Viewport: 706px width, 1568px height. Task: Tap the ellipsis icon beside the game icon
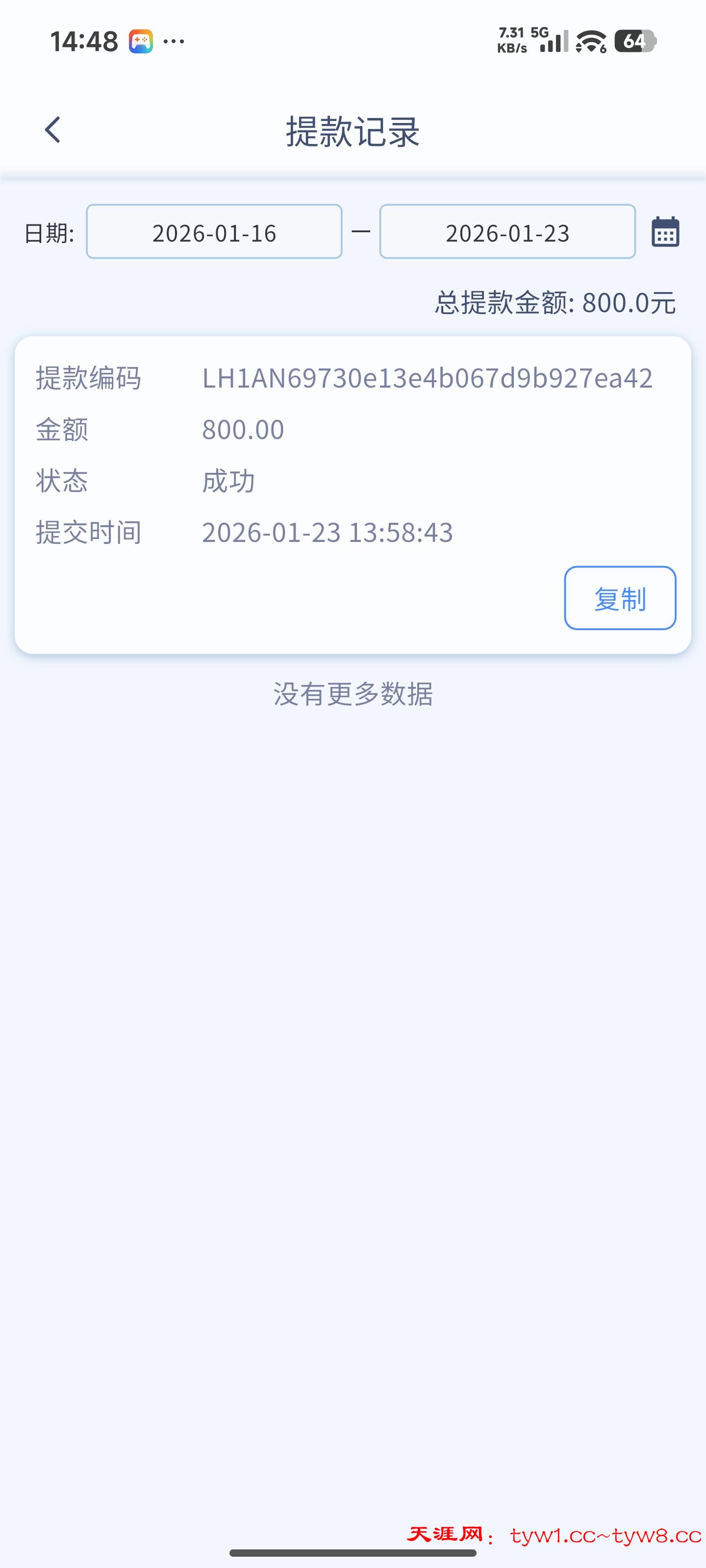coord(173,41)
